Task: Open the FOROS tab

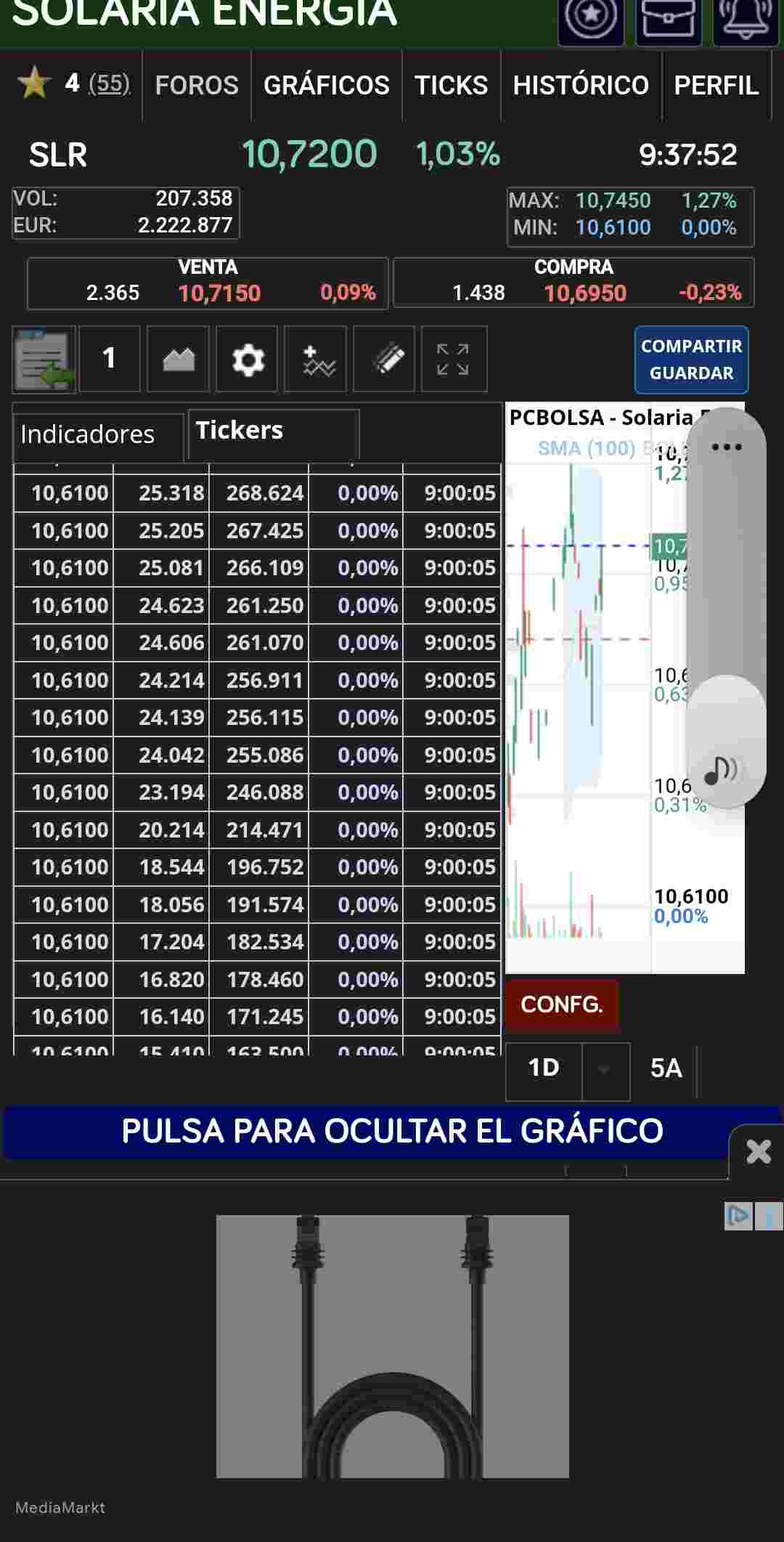Action: 197,85
